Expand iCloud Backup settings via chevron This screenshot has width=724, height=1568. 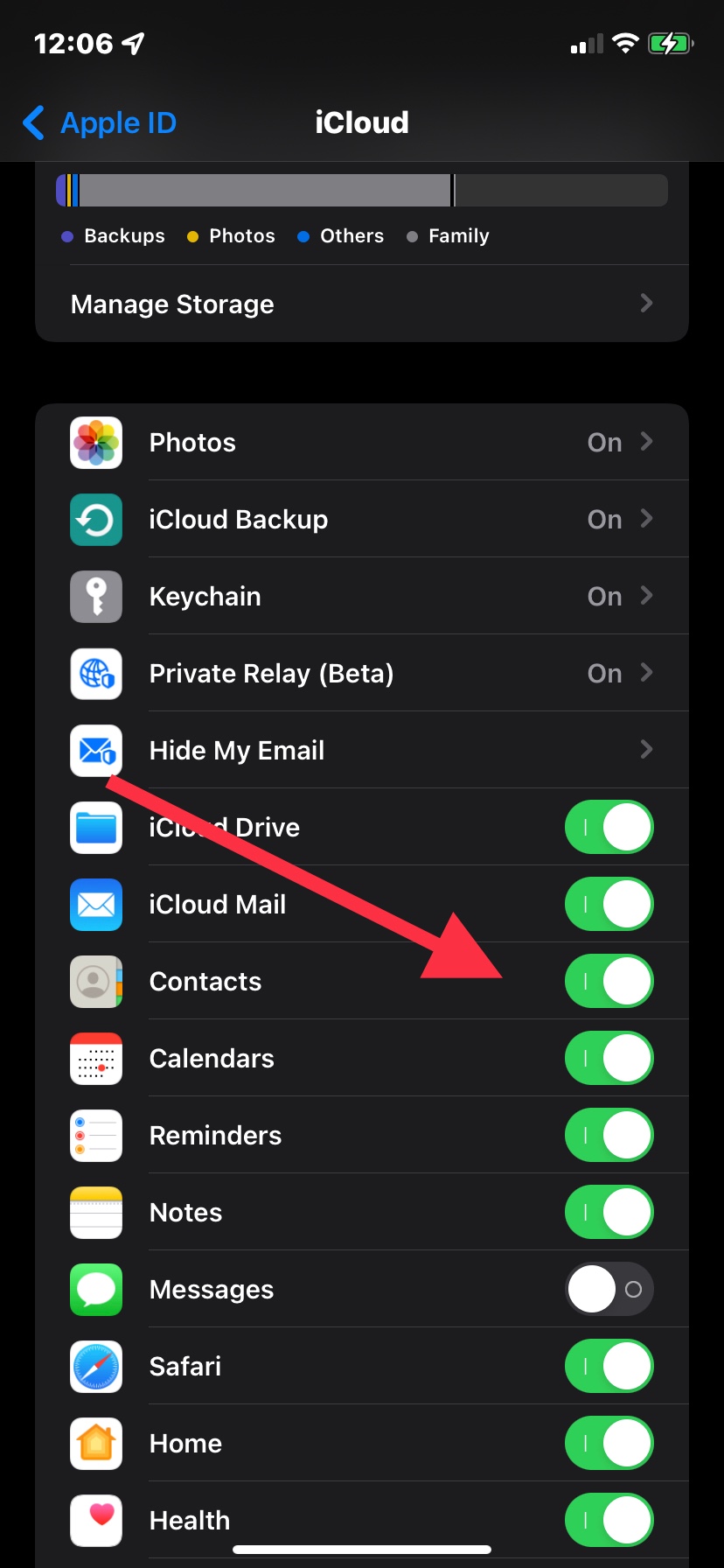tap(646, 520)
